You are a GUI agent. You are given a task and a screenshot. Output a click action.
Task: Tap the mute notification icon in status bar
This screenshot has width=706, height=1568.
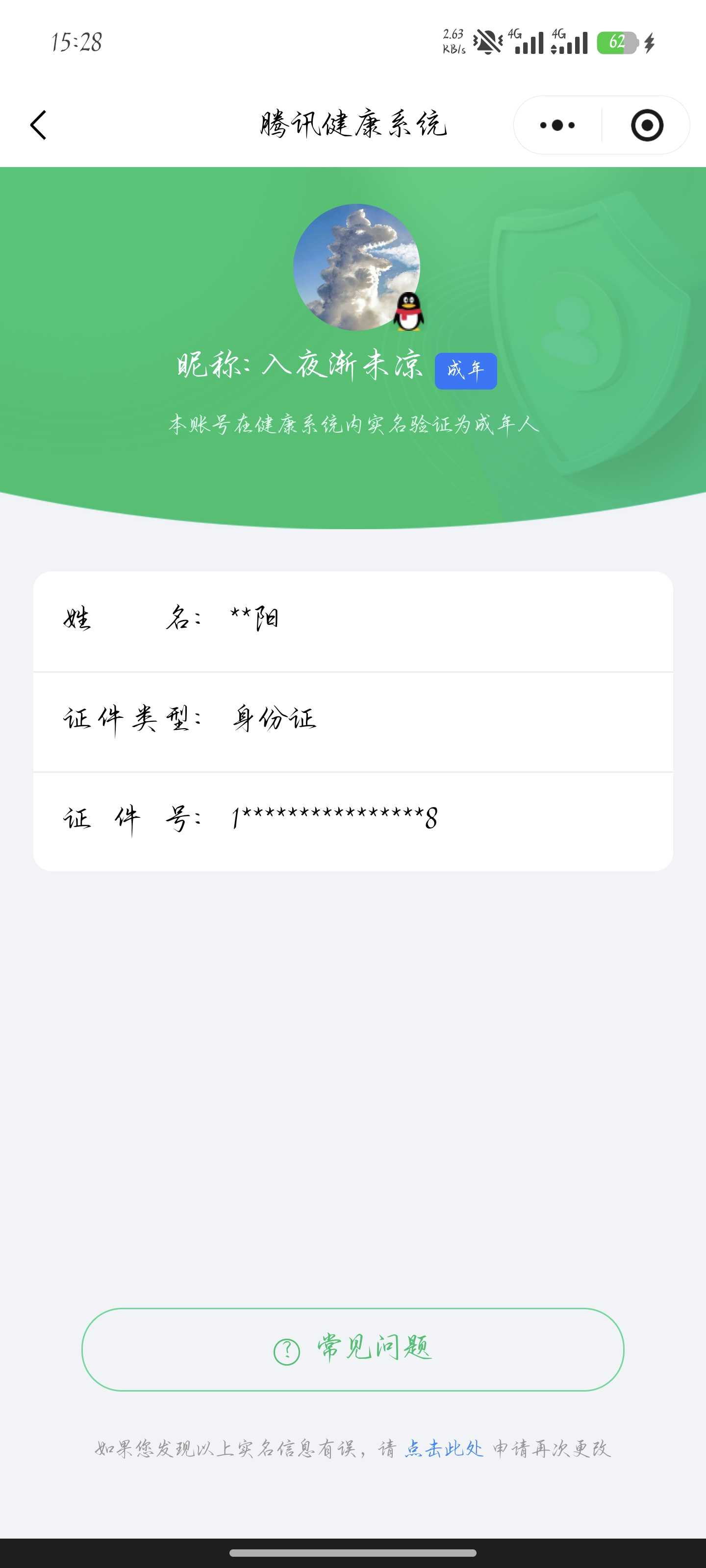(487, 41)
